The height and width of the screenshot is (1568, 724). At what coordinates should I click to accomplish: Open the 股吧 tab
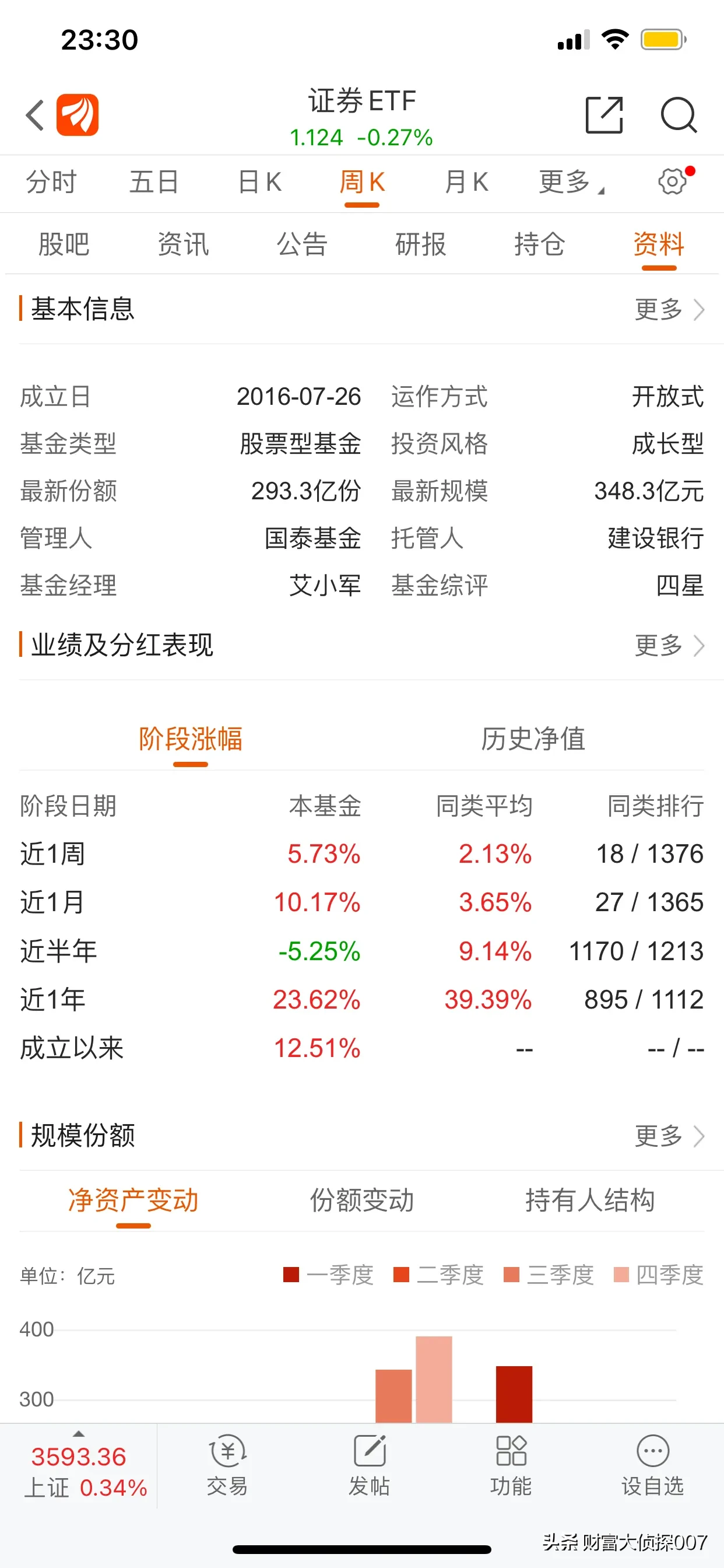point(64,244)
